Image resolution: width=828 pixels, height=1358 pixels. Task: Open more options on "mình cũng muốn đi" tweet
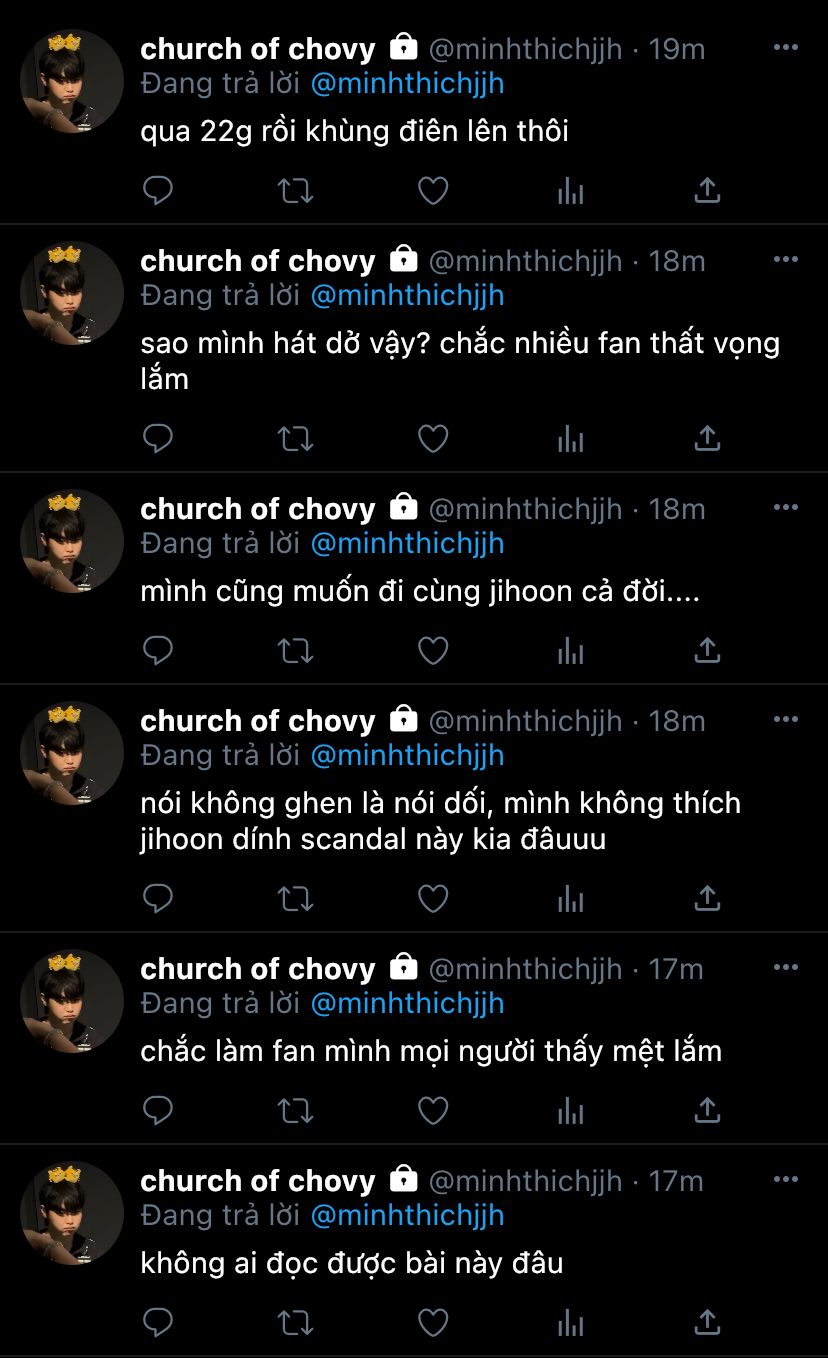[x=786, y=508]
